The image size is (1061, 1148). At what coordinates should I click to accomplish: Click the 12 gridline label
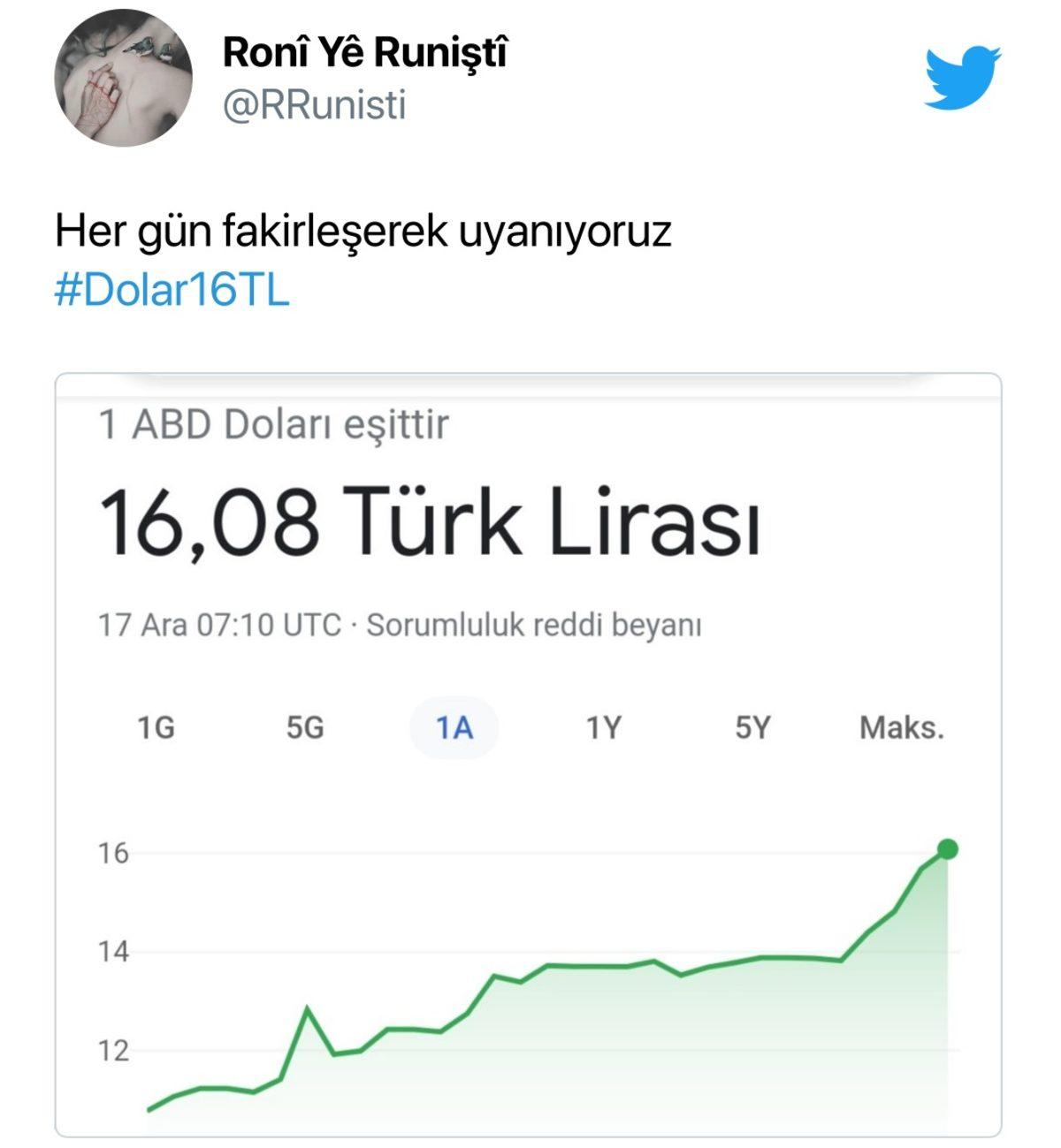click(x=112, y=1050)
